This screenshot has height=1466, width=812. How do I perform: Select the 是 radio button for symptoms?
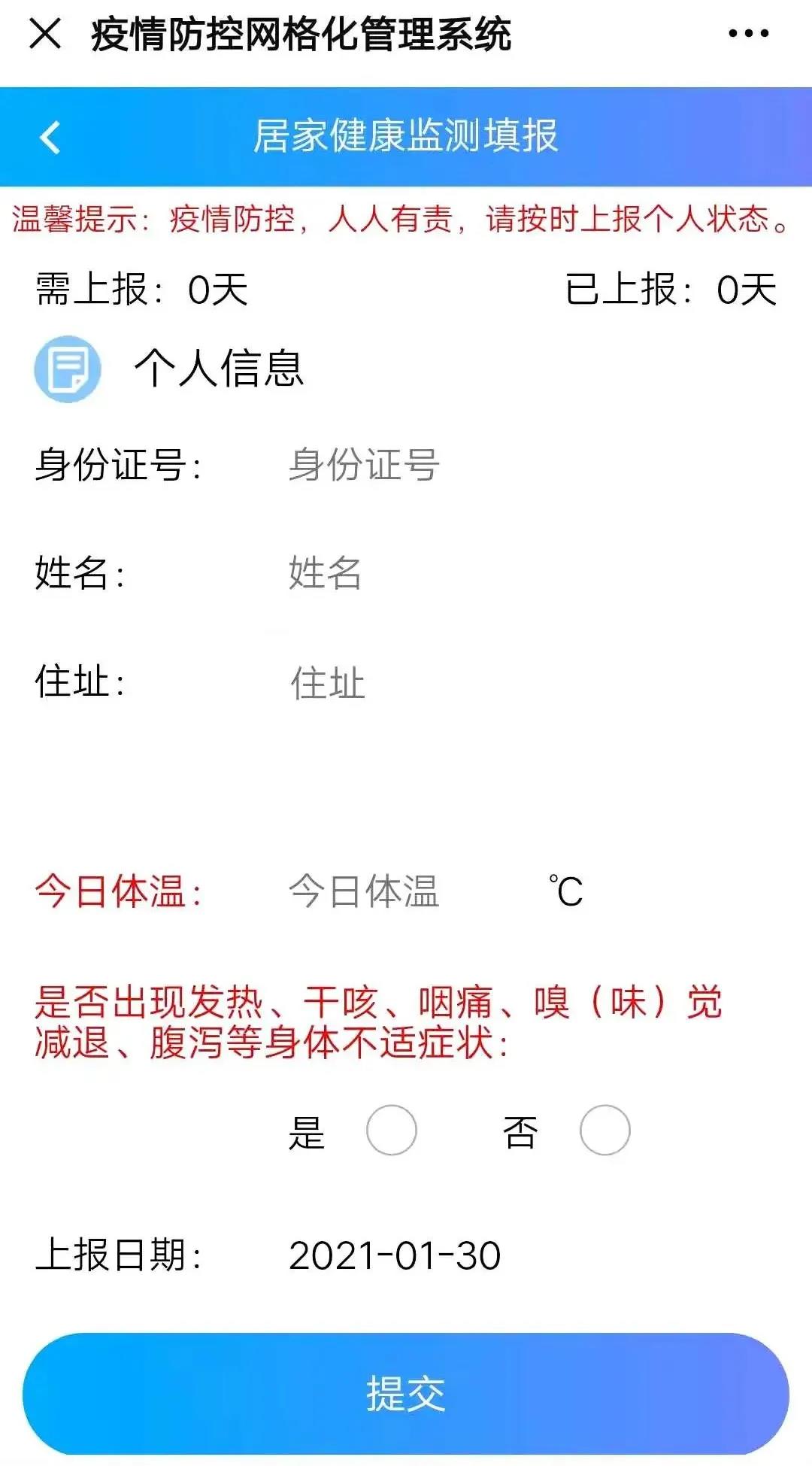tap(392, 1129)
